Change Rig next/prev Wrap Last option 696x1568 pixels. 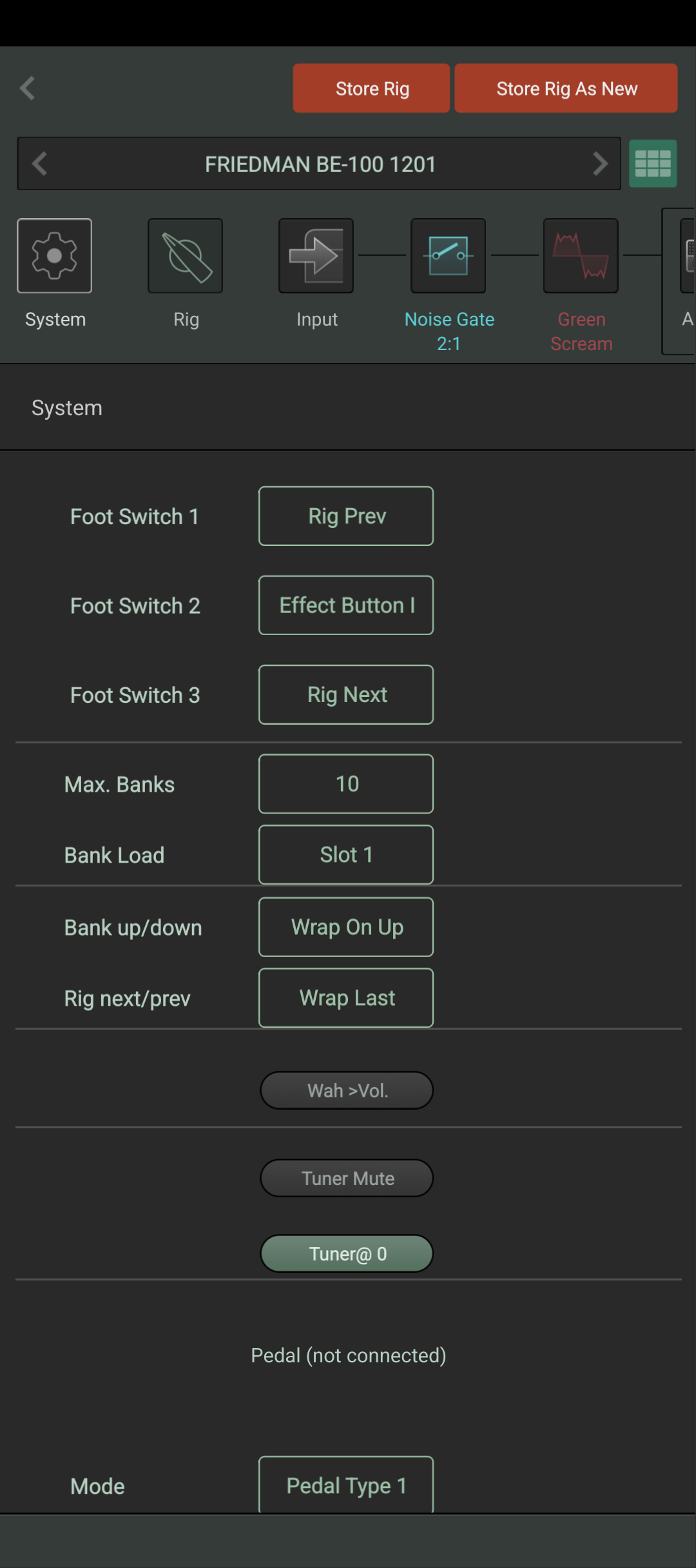[x=346, y=998]
